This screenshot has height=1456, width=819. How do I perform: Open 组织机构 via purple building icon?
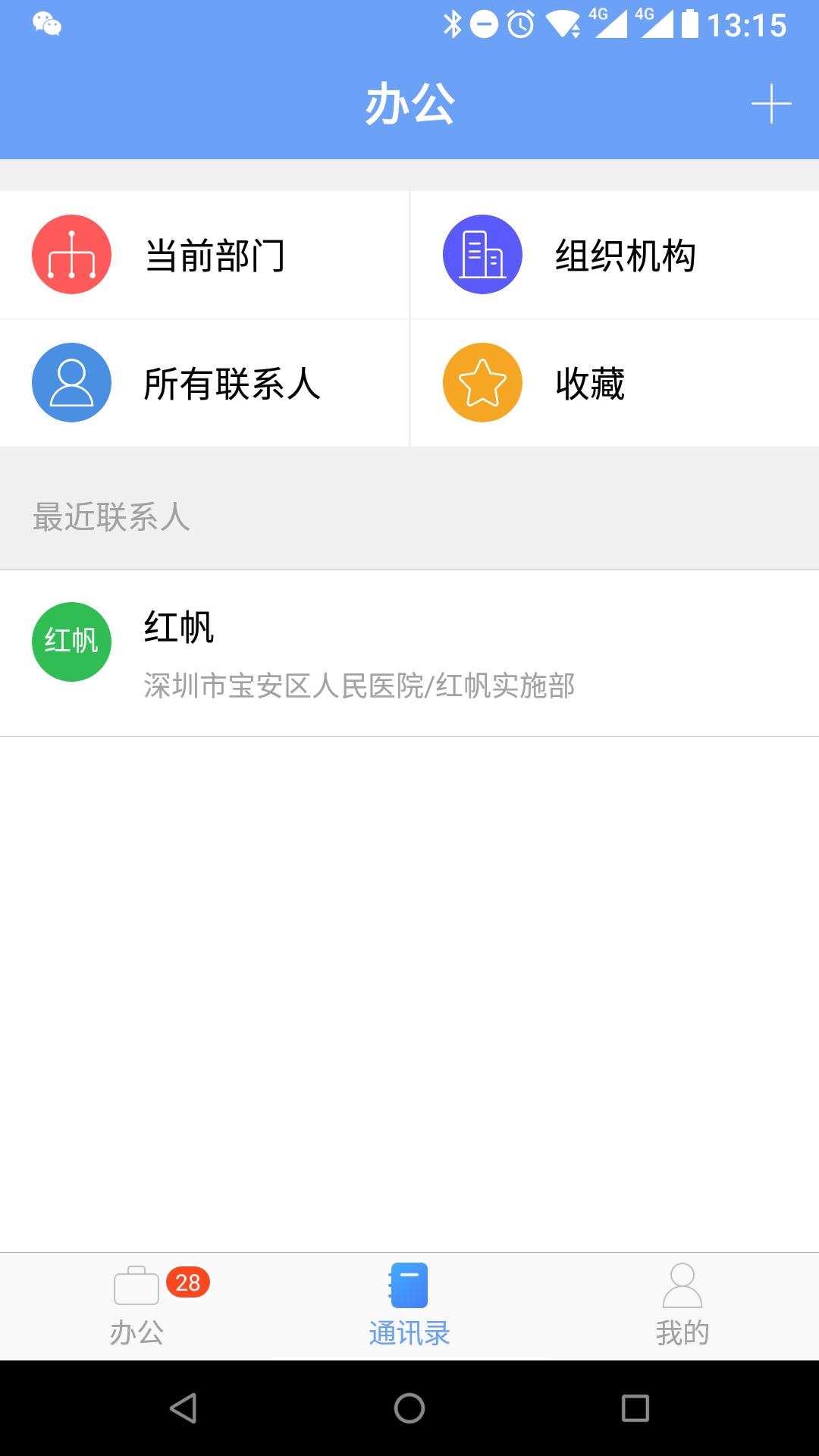[x=482, y=255]
